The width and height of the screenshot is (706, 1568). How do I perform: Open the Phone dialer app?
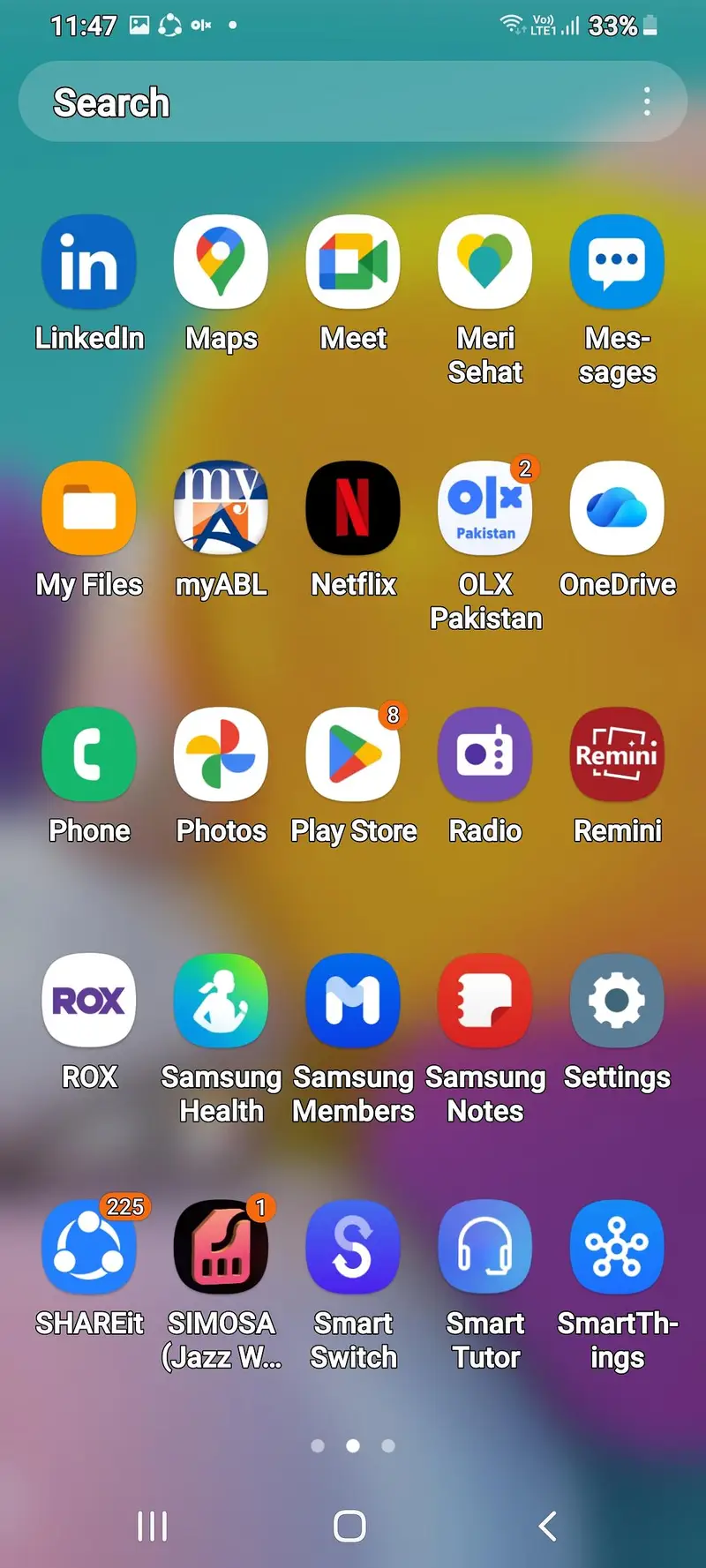(x=89, y=754)
